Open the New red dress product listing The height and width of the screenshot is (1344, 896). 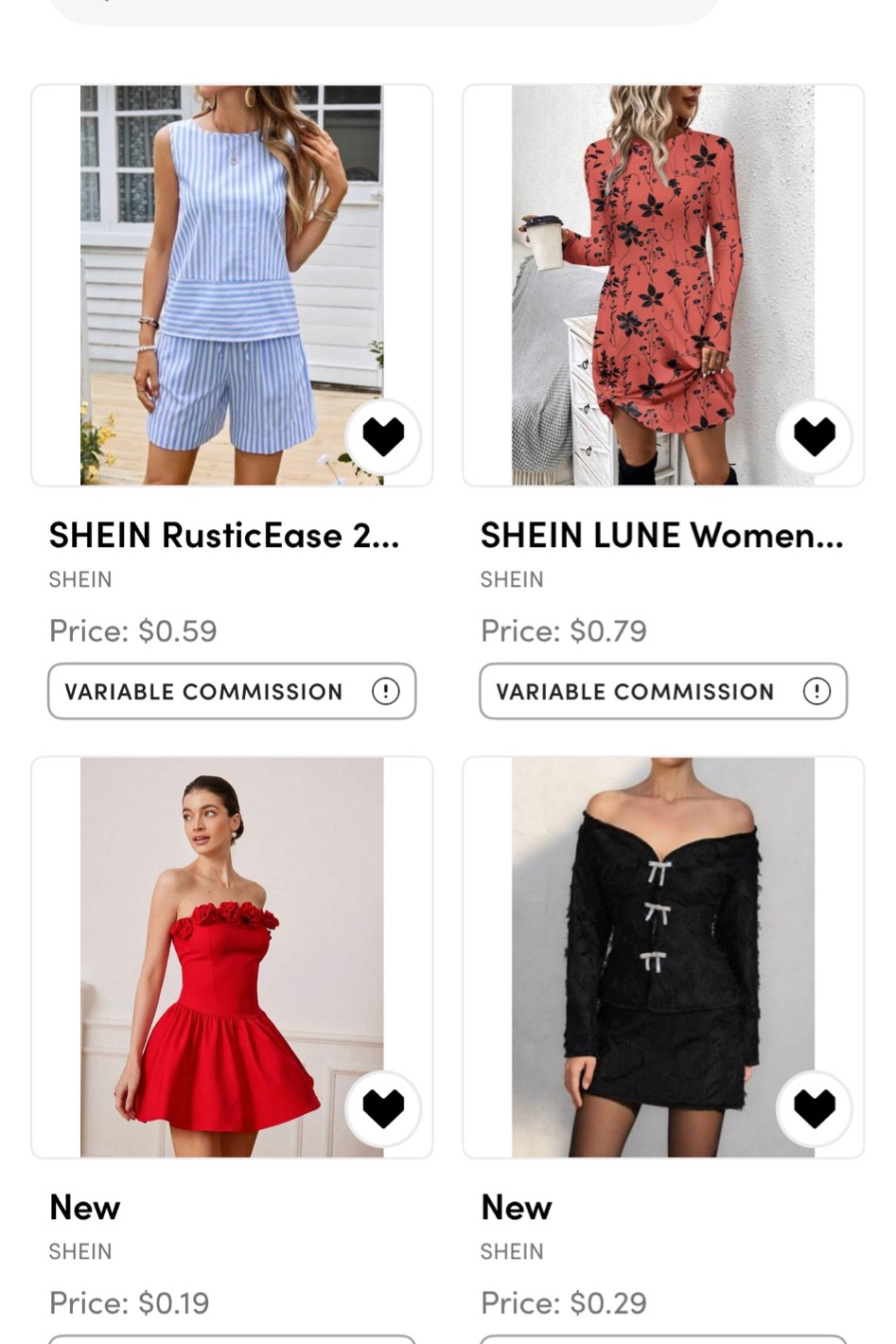(232, 957)
